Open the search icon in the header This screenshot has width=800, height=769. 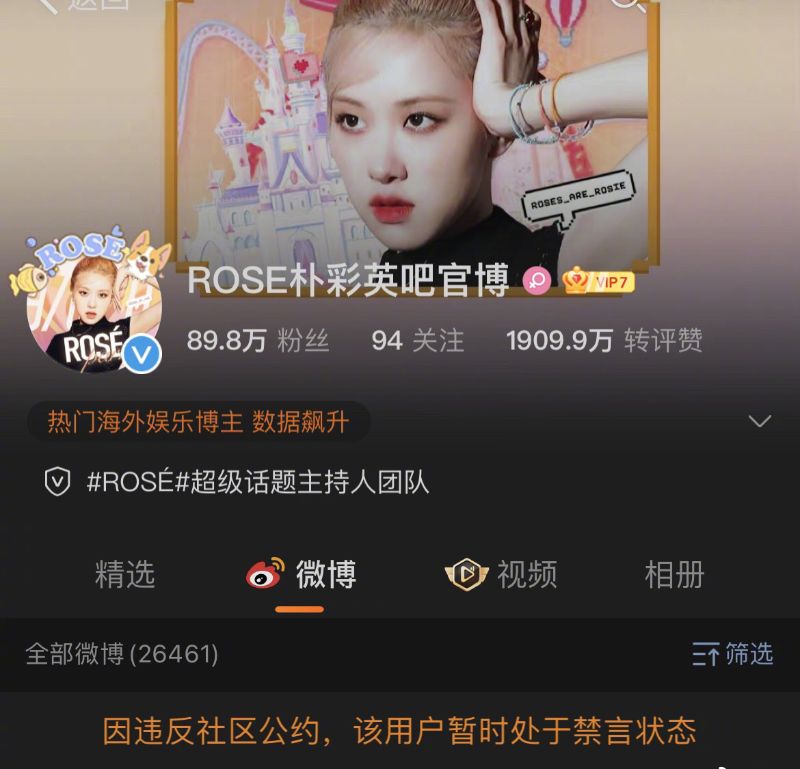pos(627,4)
